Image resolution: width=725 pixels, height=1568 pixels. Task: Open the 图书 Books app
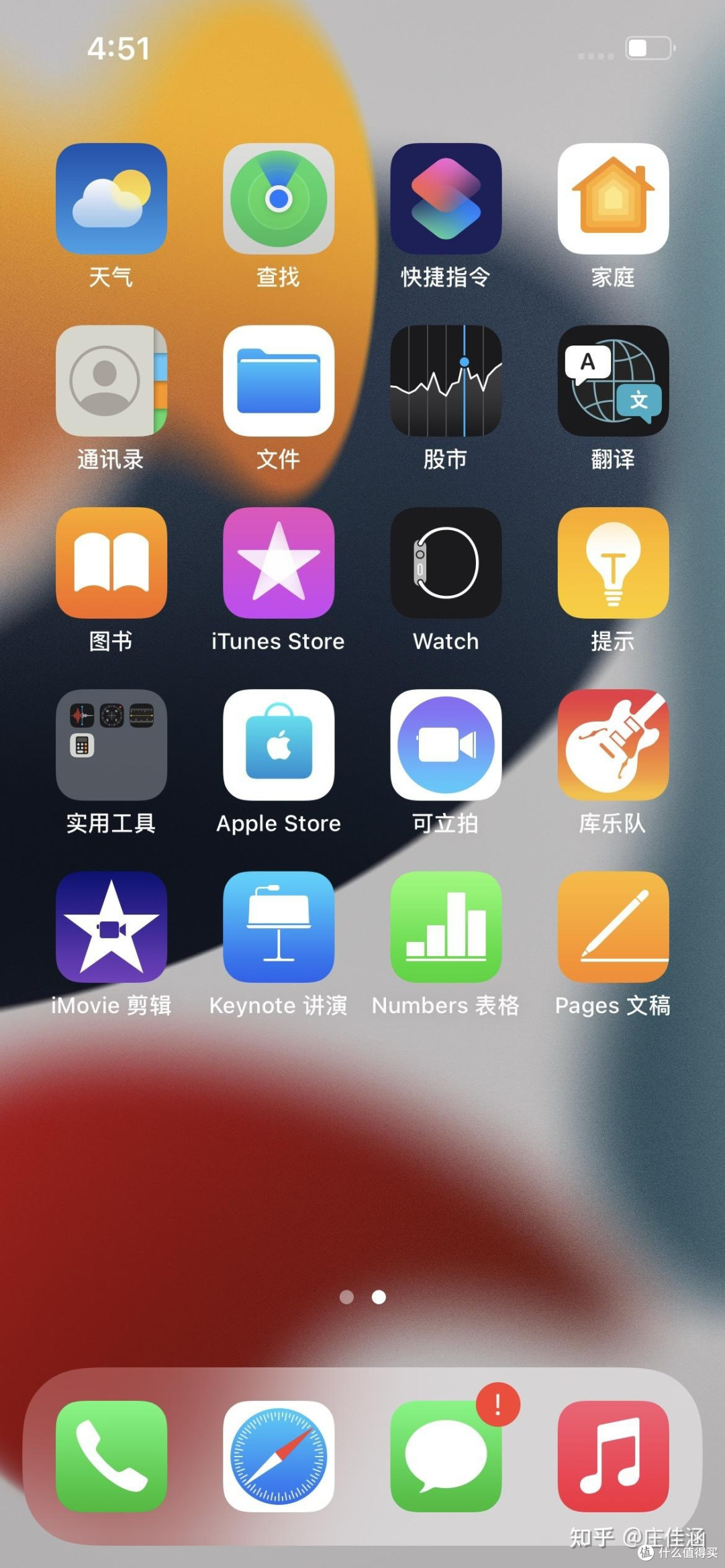(x=111, y=564)
